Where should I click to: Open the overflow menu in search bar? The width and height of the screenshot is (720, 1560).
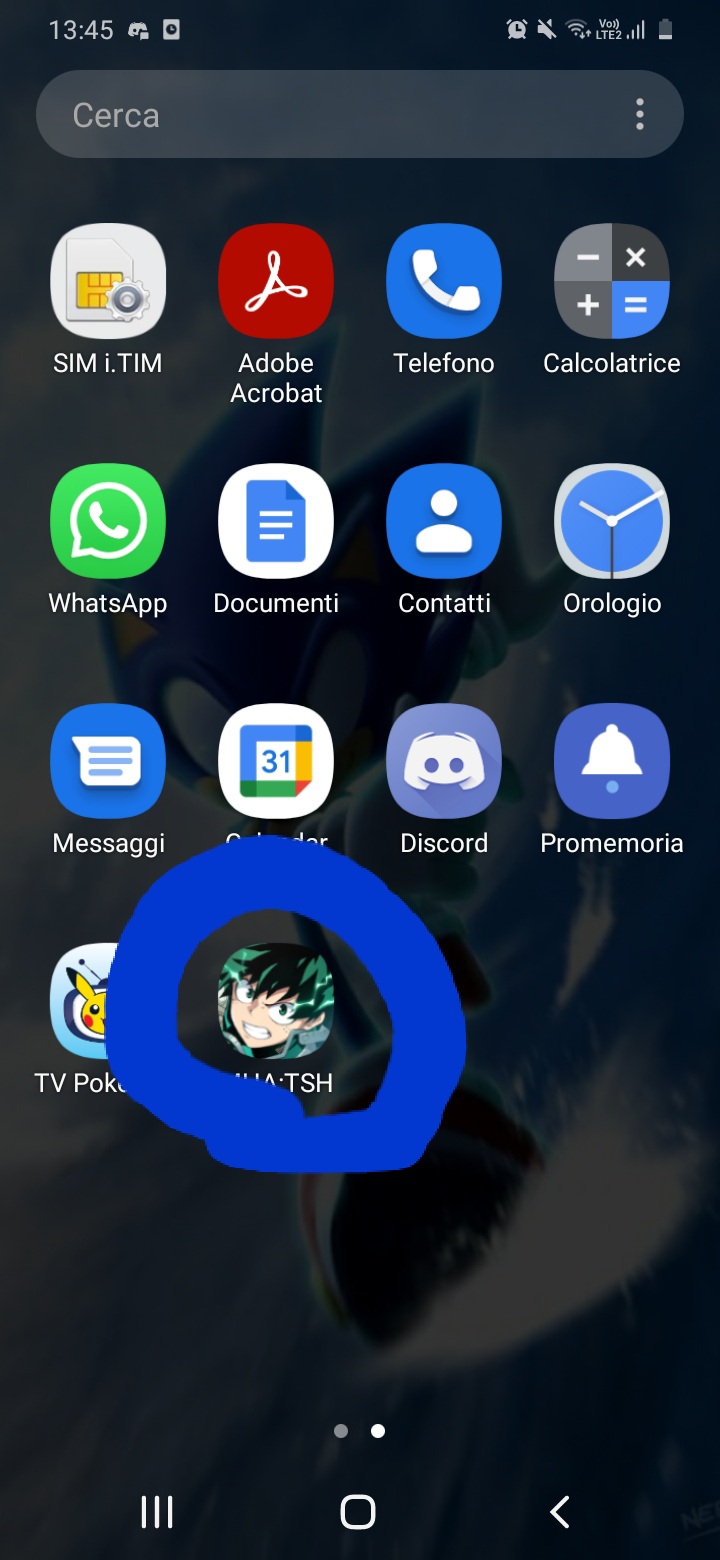640,115
